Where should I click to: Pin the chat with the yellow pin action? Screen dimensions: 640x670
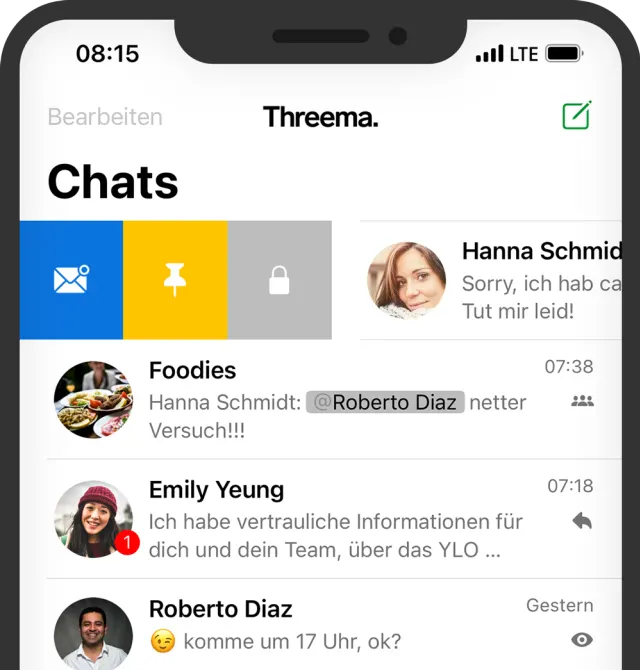click(176, 280)
